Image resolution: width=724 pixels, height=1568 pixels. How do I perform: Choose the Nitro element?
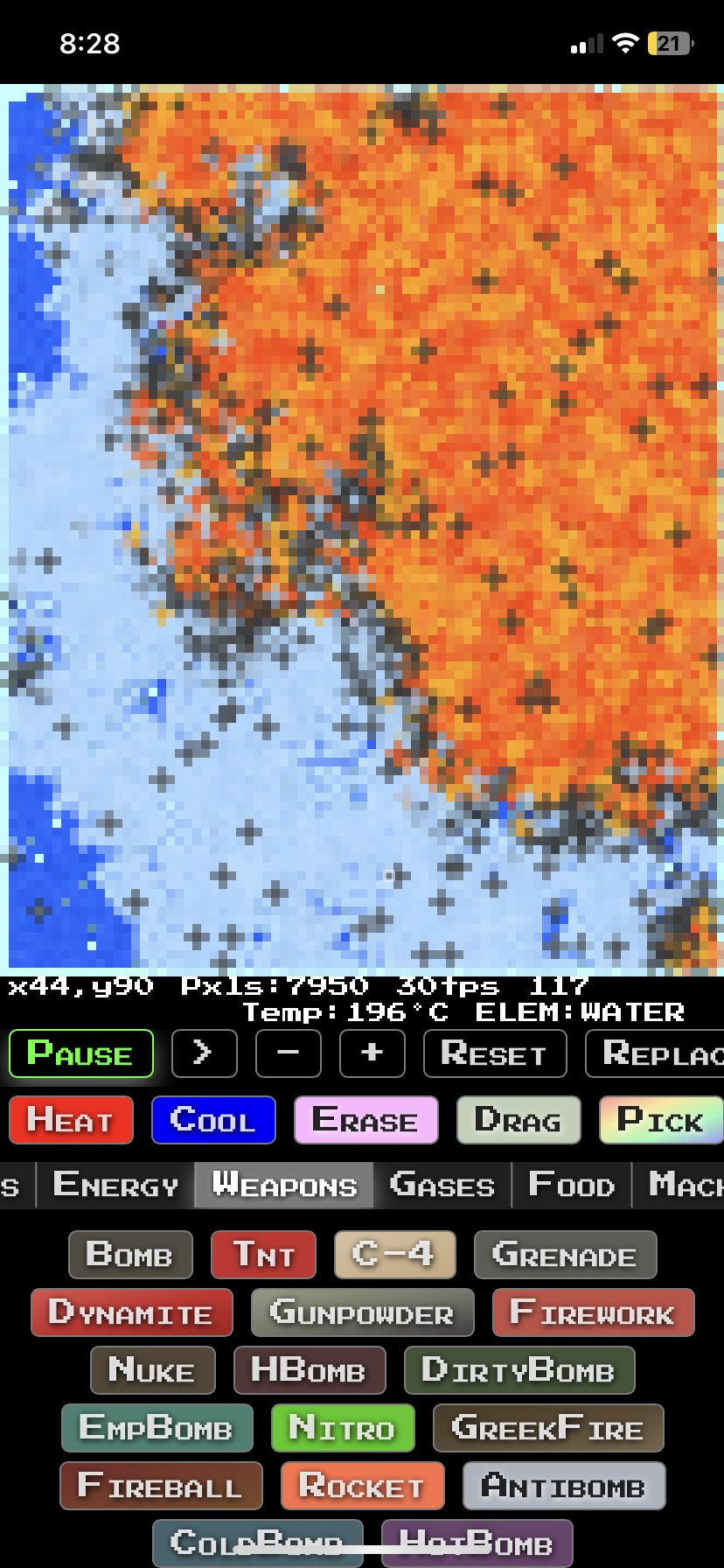click(x=343, y=1428)
